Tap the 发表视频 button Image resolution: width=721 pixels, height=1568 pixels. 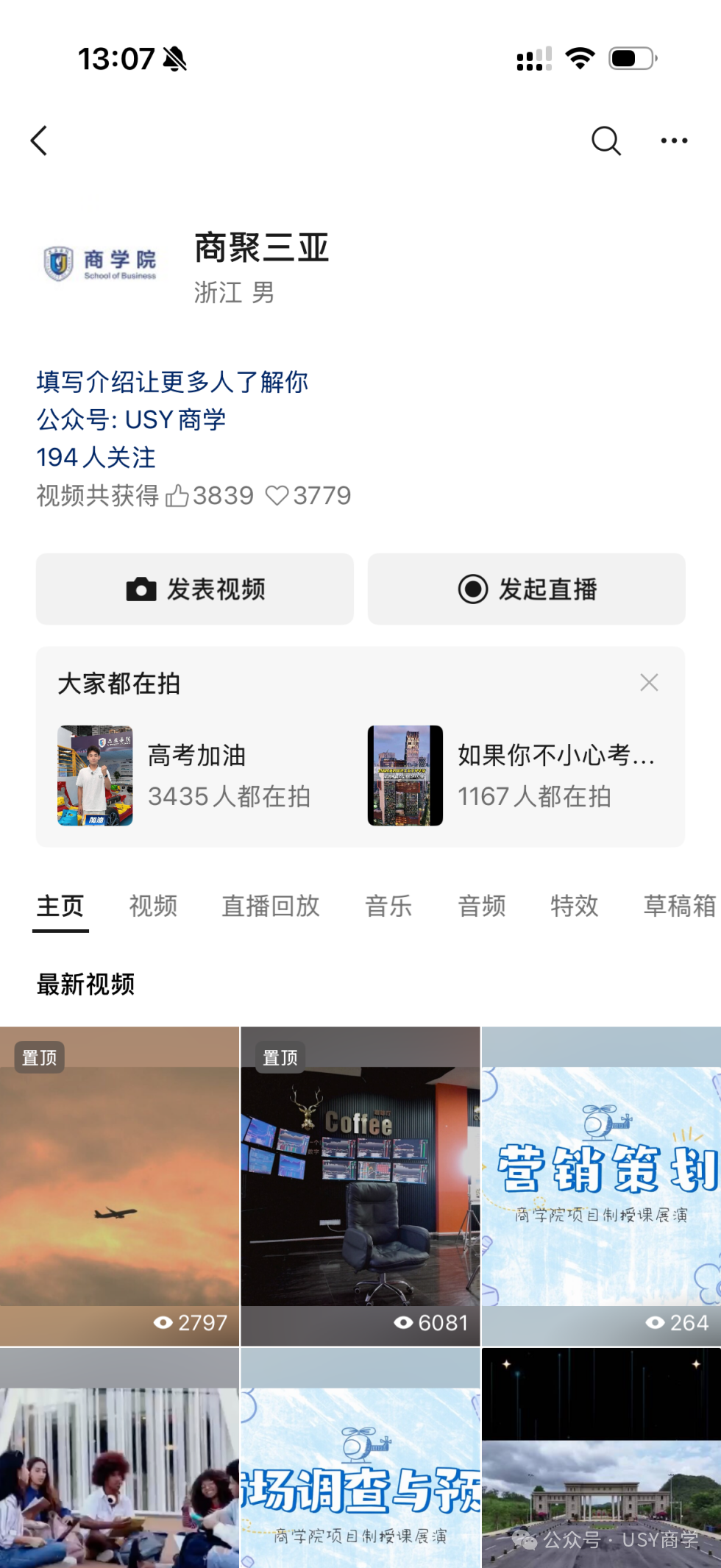point(195,589)
